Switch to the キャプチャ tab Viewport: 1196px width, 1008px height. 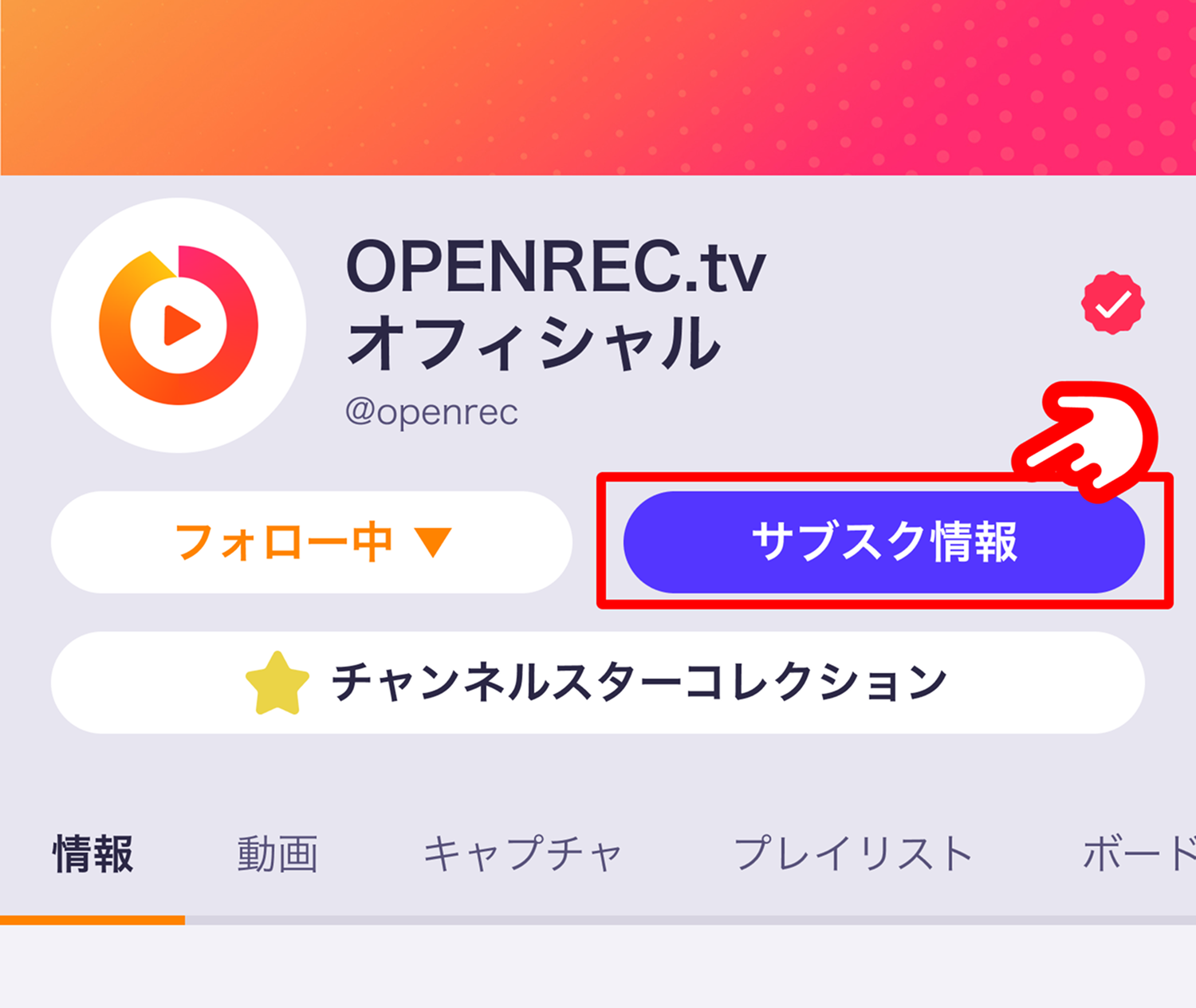point(522,854)
